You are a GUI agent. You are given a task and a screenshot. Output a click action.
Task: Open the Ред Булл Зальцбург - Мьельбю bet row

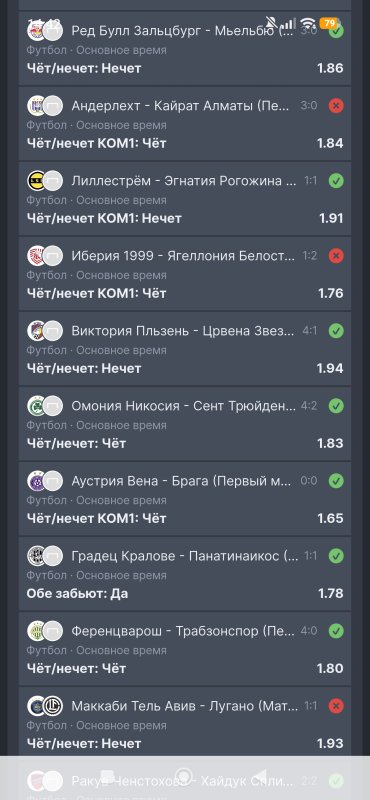click(185, 49)
